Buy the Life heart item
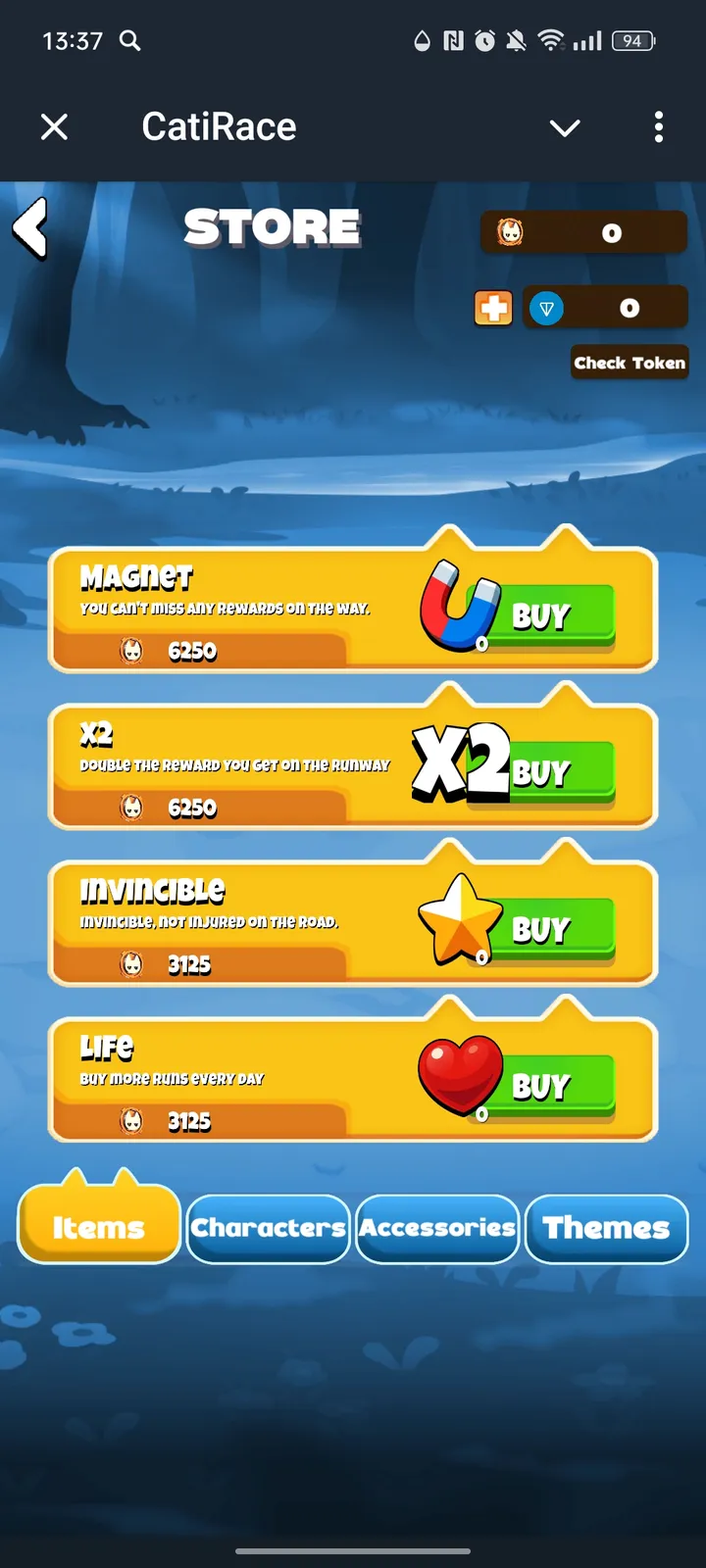706x1568 pixels. click(554, 1086)
